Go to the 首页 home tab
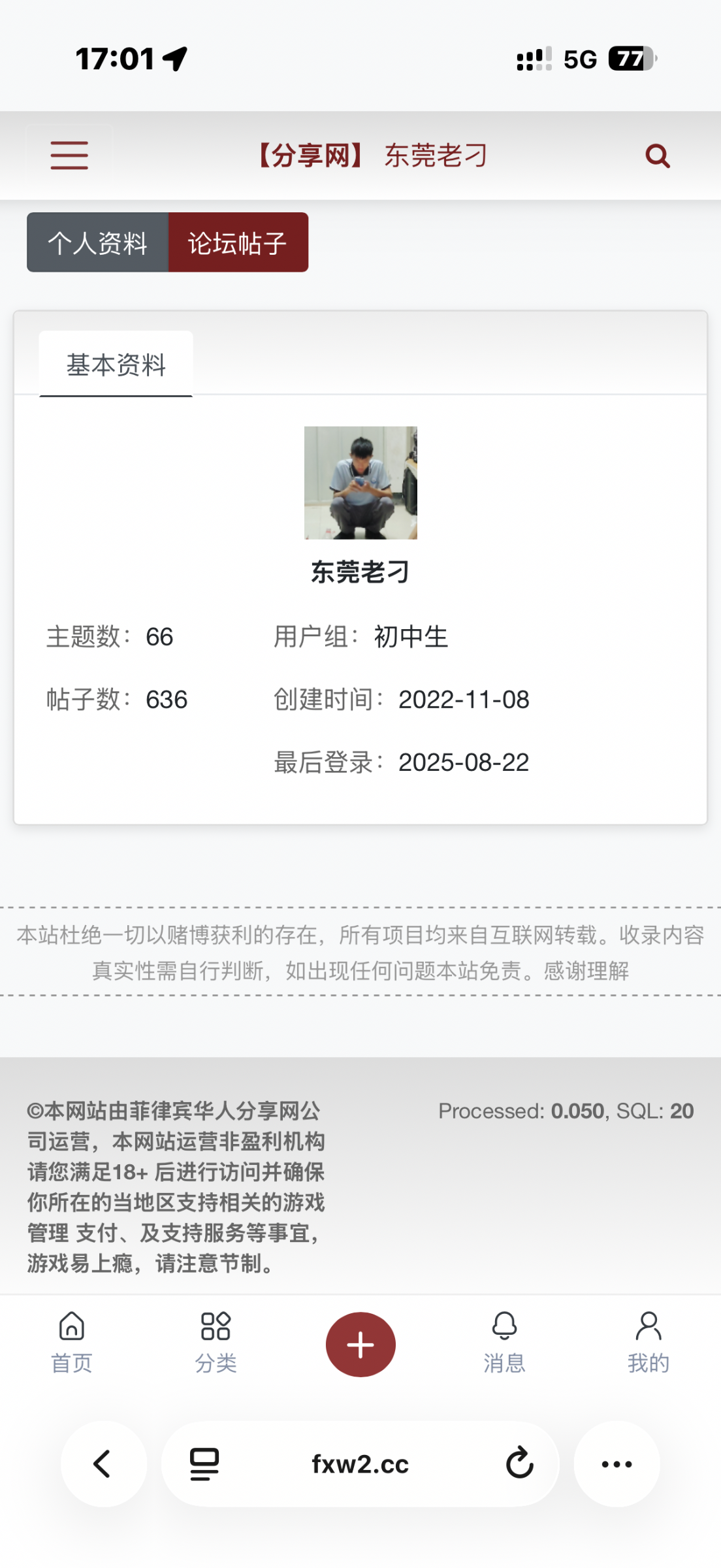 (x=72, y=1343)
